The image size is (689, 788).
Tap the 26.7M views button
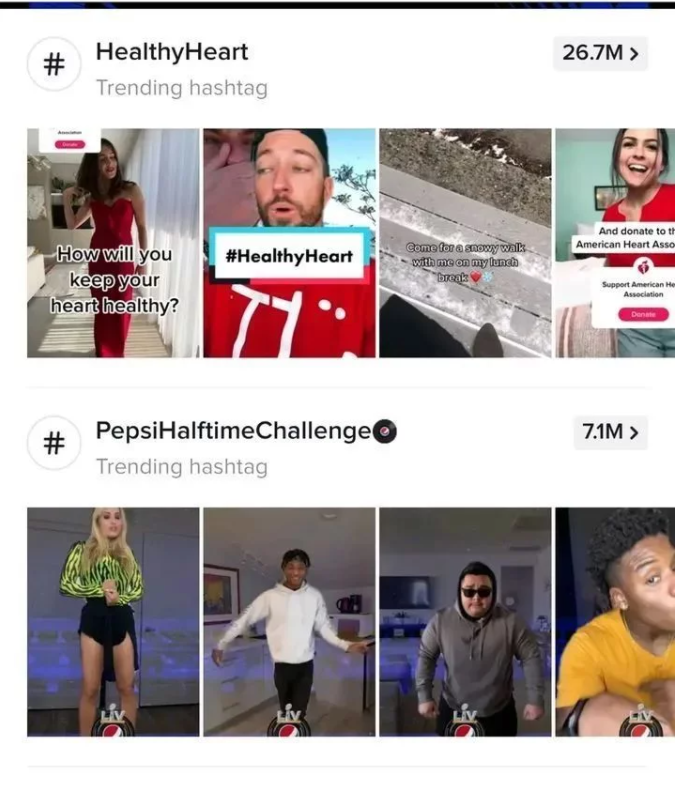click(599, 53)
